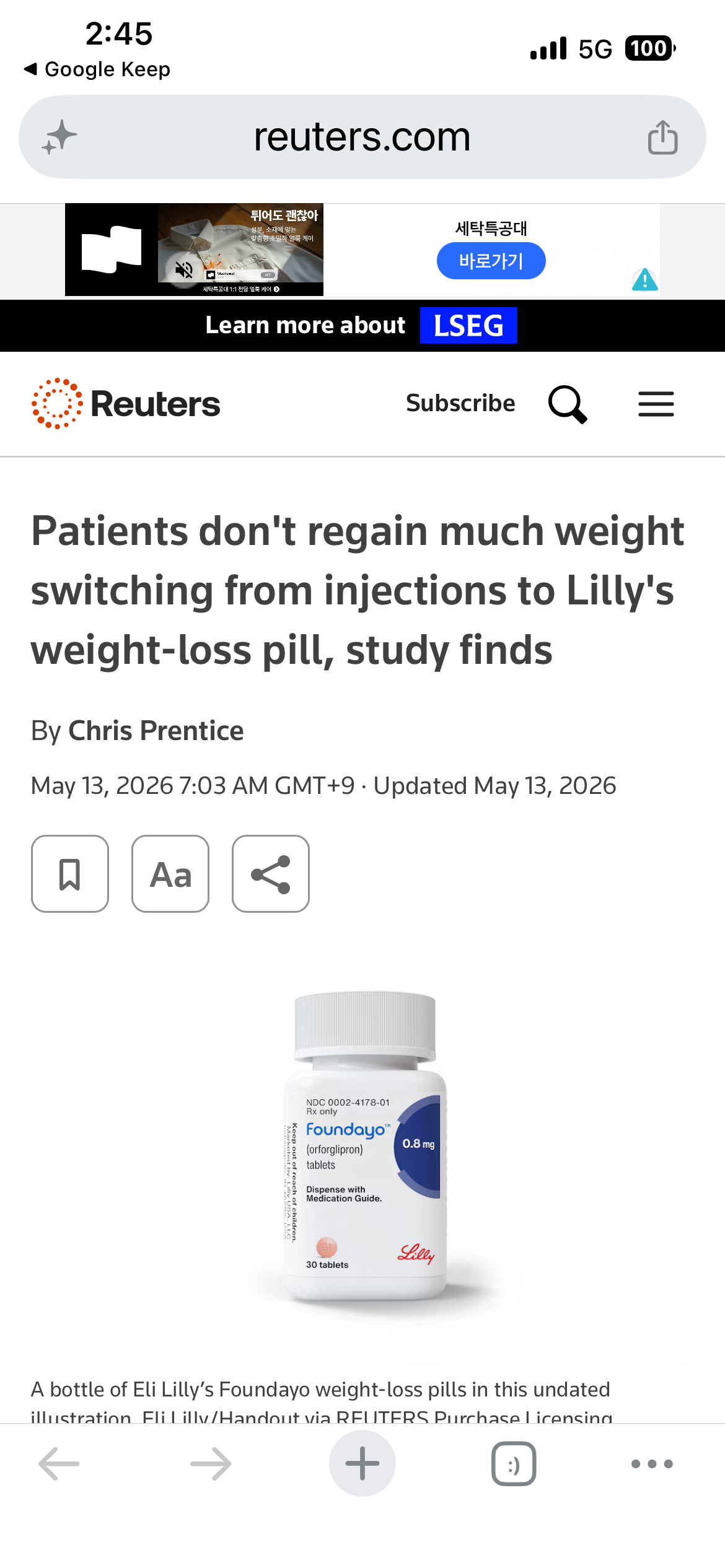Open the Reuters hamburger menu
Viewport: 725px width, 1568px height.
point(656,404)
